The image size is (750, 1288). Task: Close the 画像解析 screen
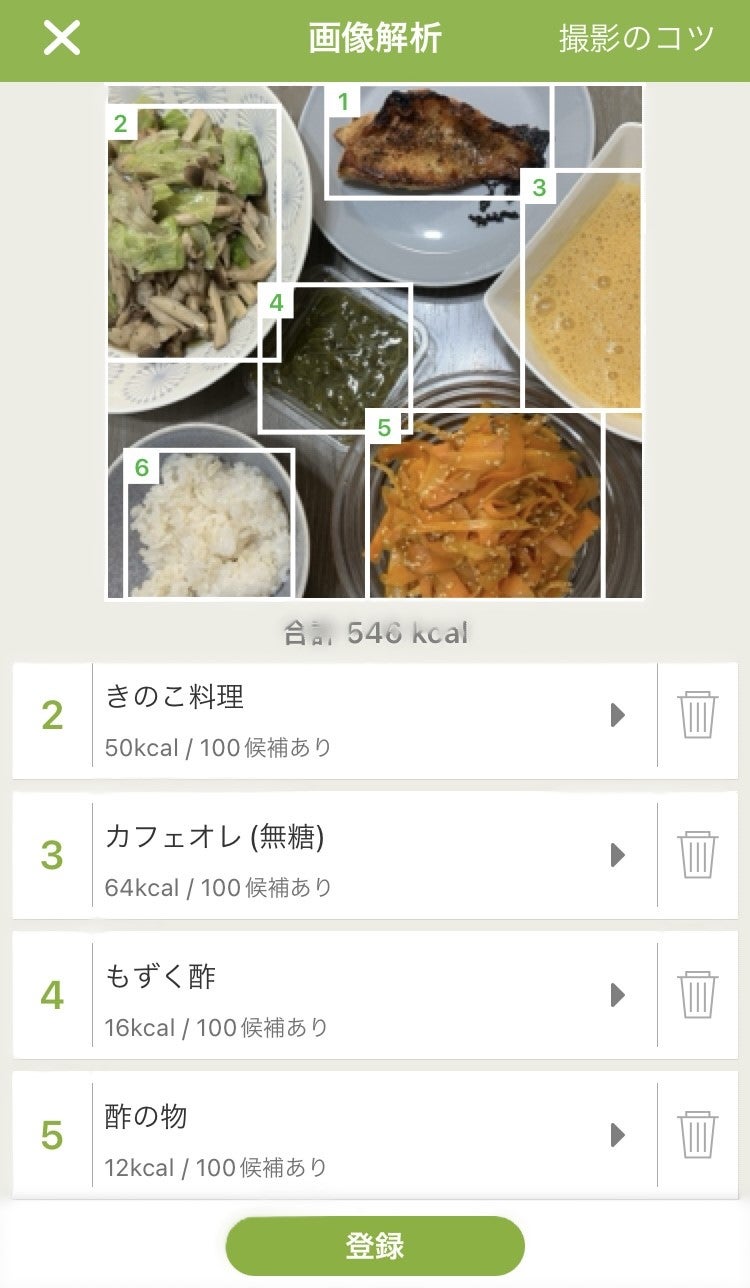(x=61, y=38)
